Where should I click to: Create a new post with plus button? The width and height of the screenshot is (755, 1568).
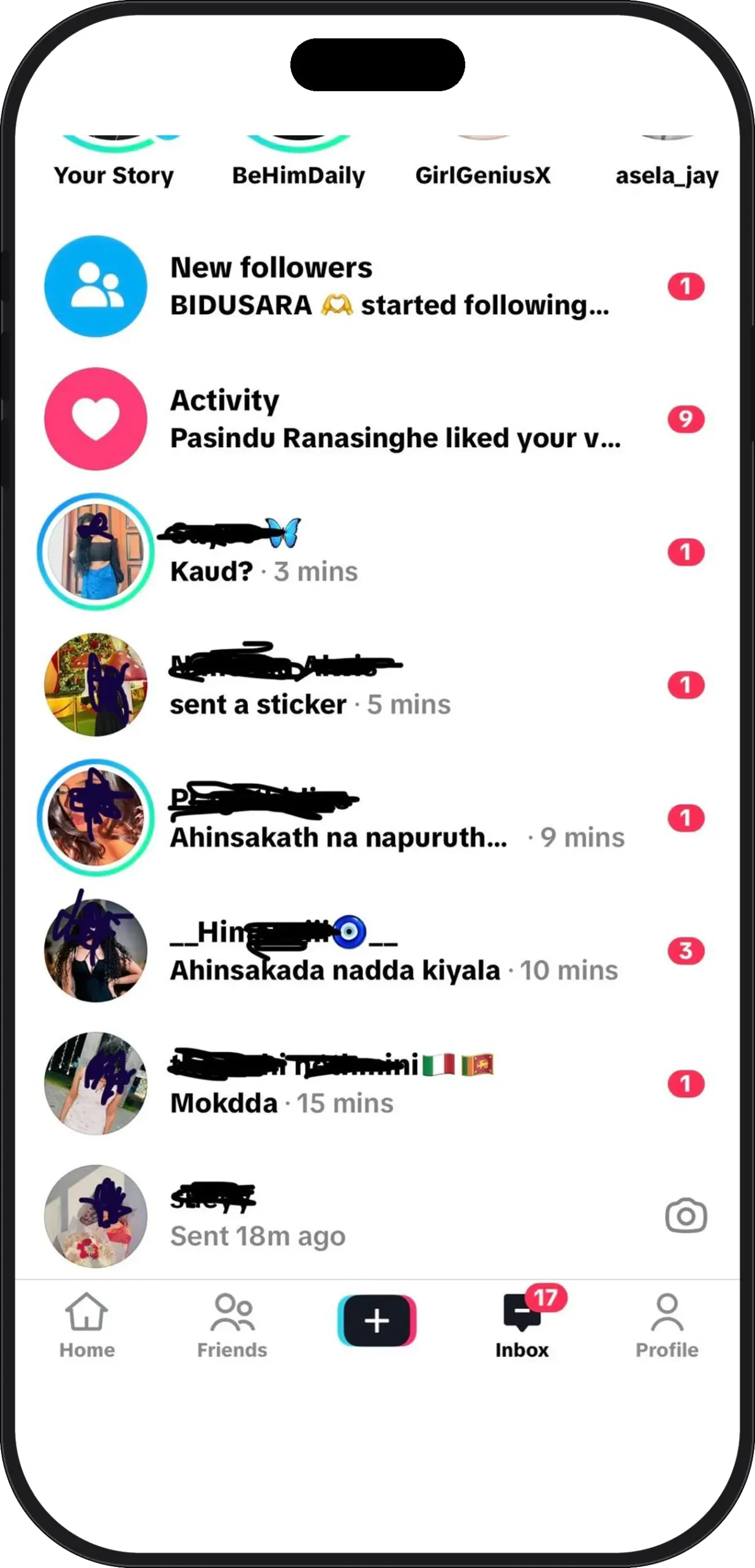pos(377,1321)
